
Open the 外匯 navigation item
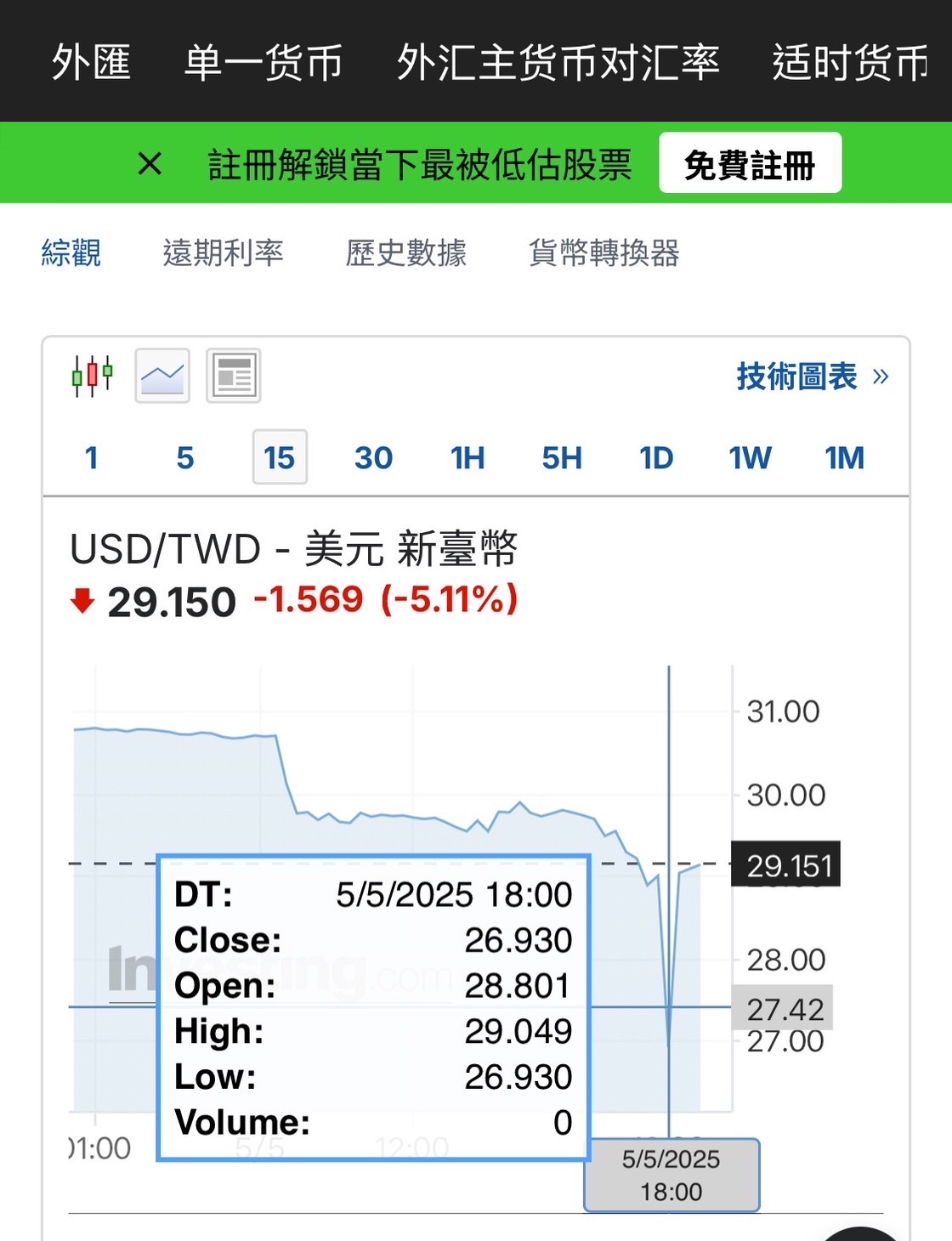point(91,62)
